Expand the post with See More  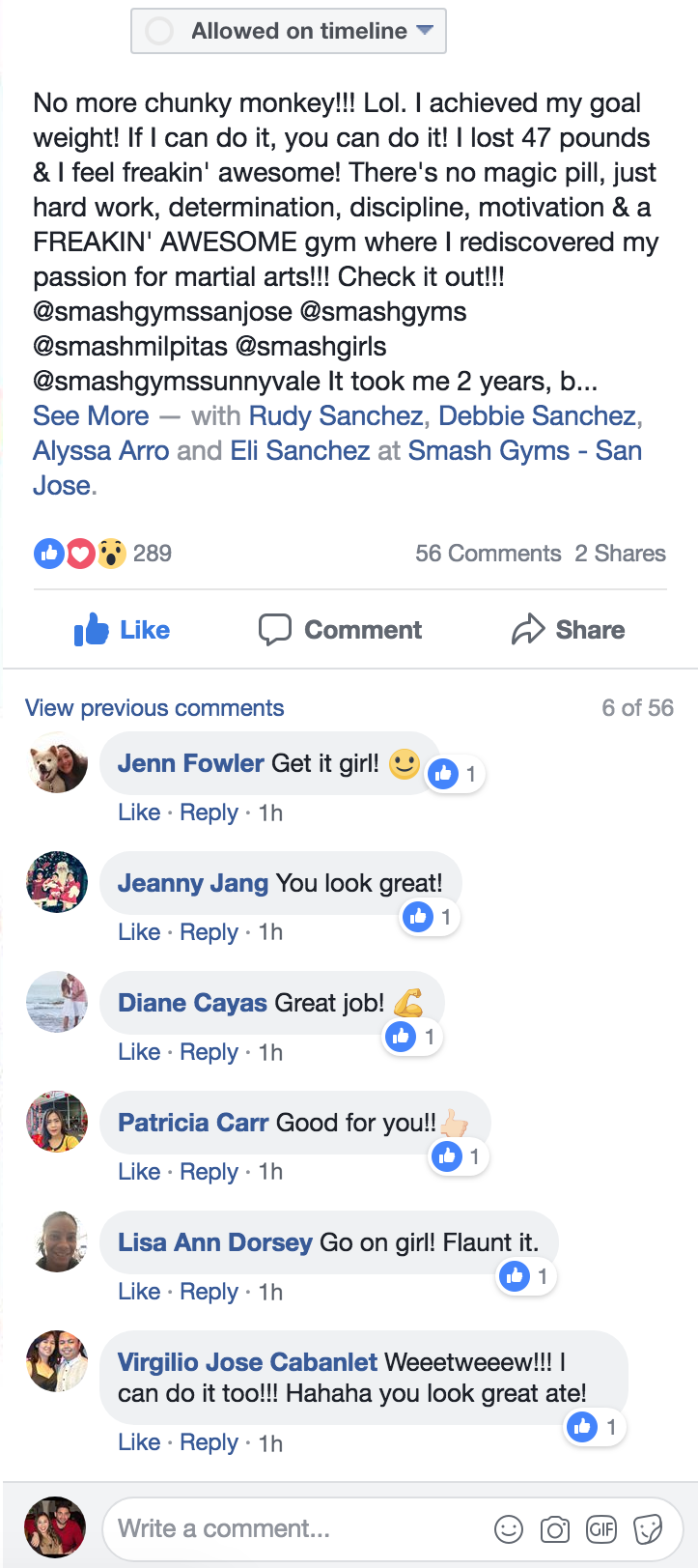point(91,416)
